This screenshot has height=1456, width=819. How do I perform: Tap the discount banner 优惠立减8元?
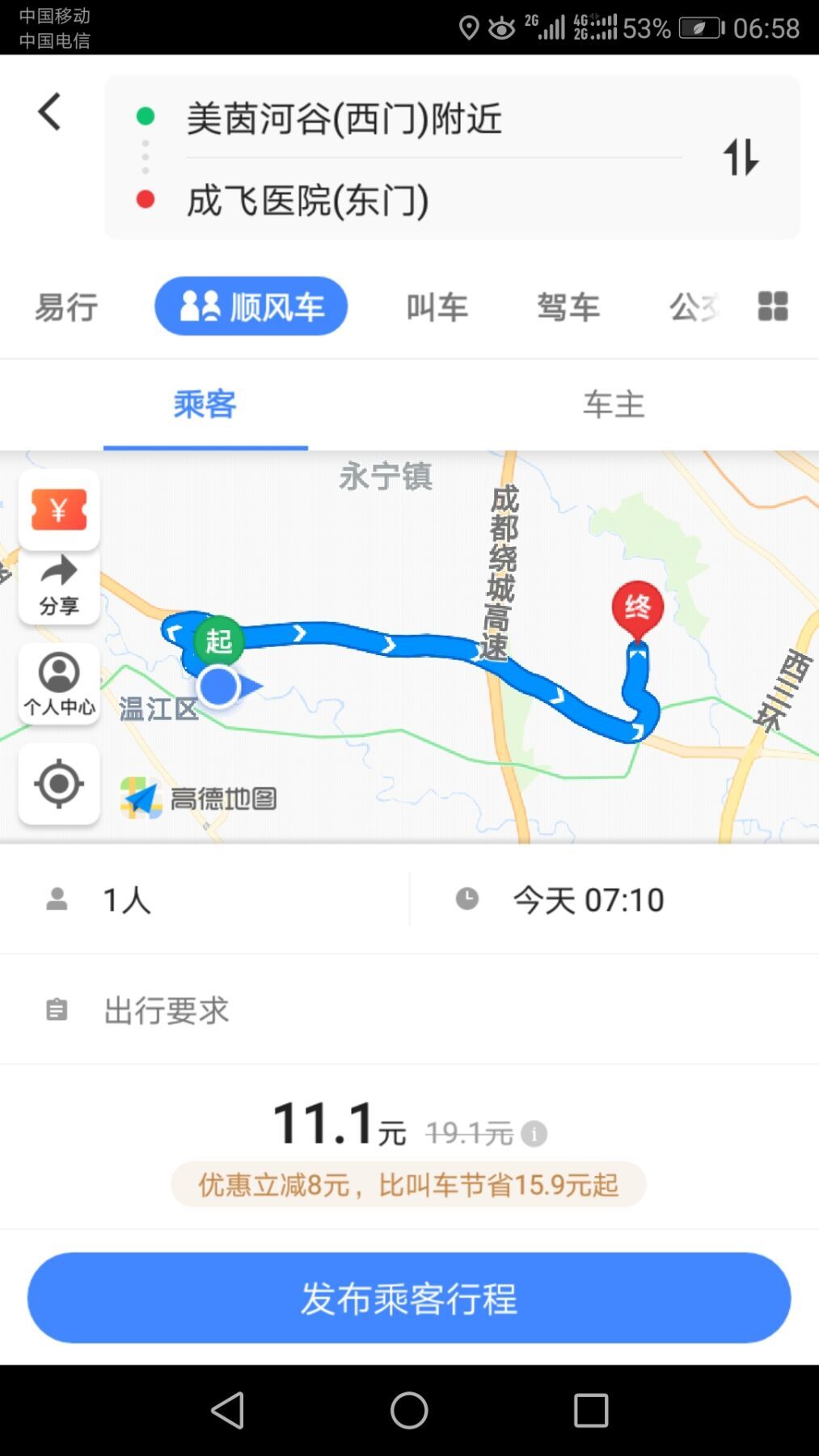[407, 1184]
